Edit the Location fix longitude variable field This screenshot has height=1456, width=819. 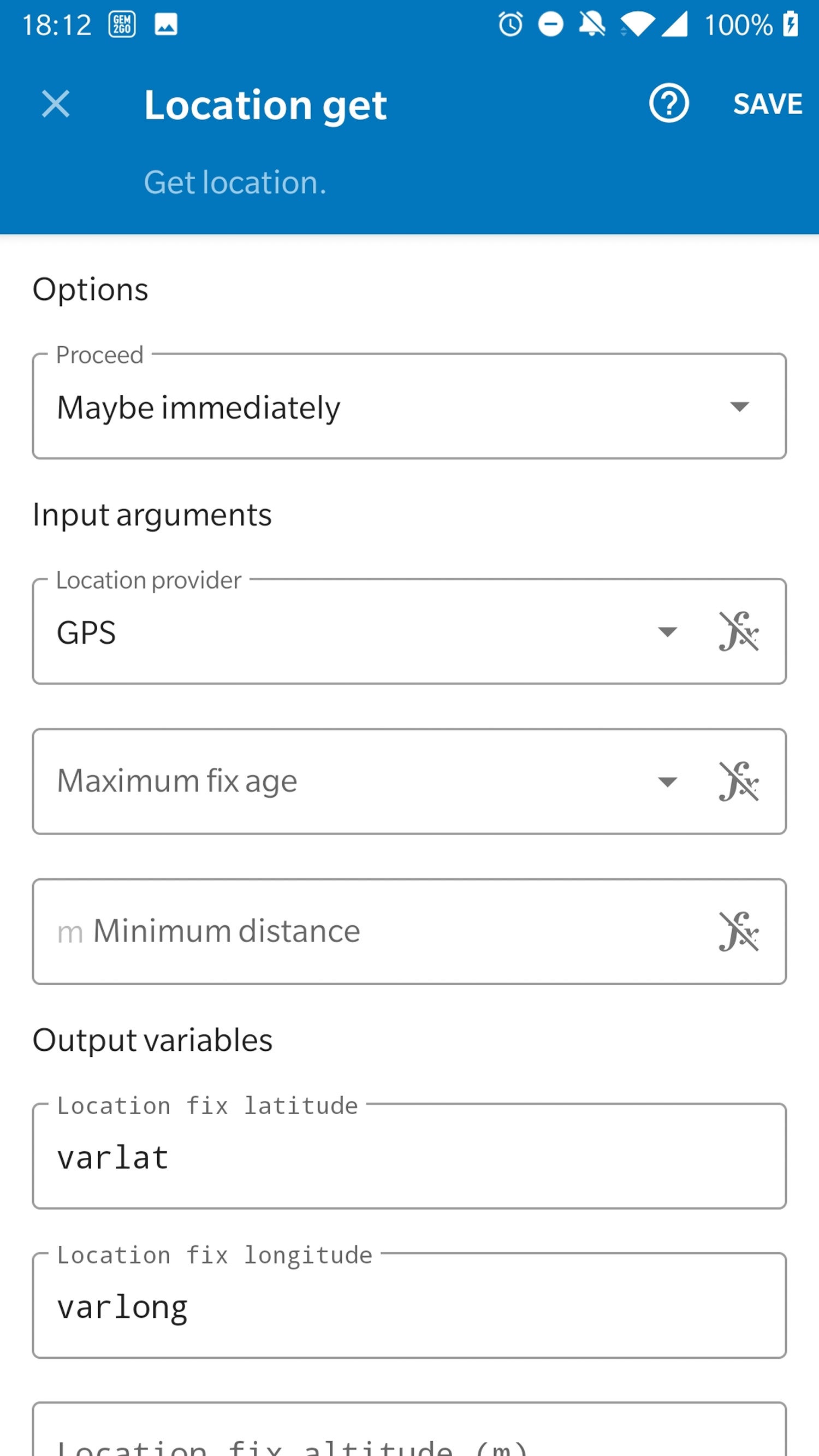pos(409,1306)
